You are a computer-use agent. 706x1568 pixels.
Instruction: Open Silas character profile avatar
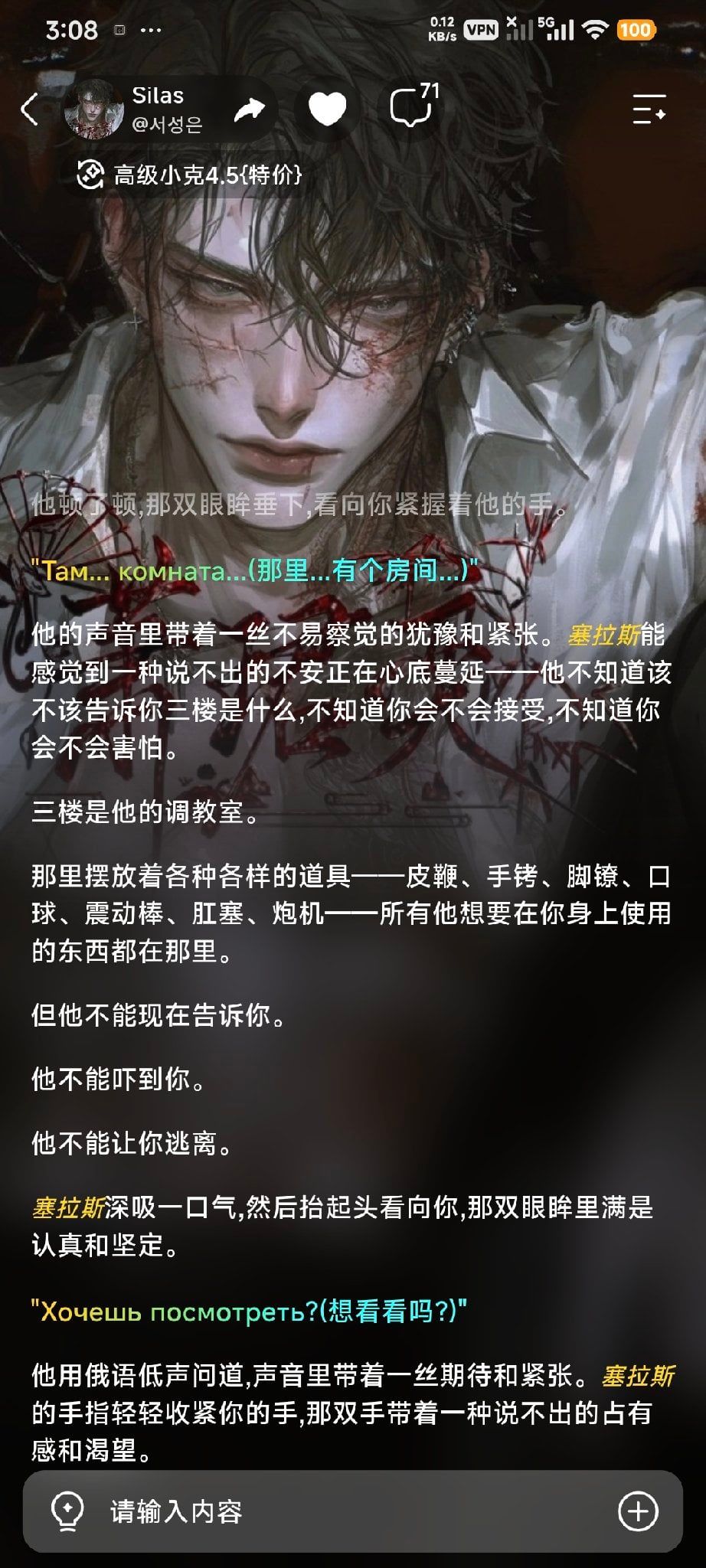(93, 109)
